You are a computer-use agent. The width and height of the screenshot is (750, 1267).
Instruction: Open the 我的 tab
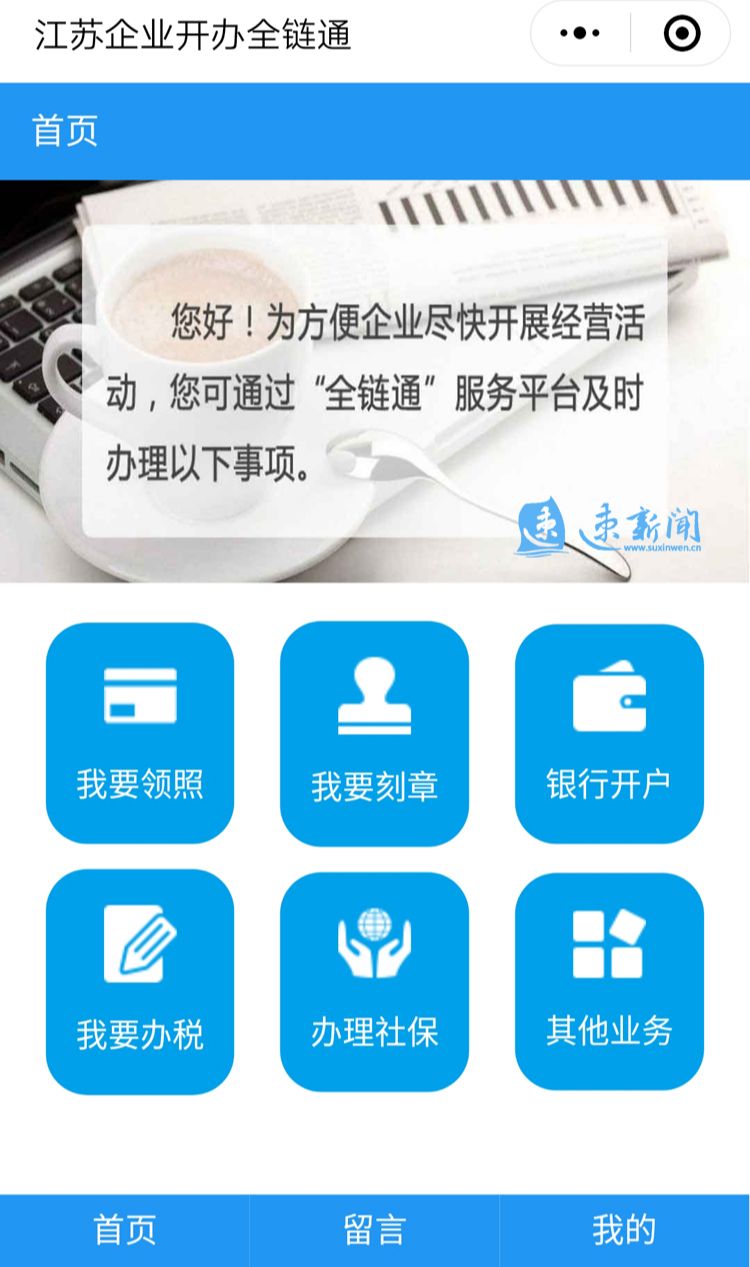tap(624, 1230)
